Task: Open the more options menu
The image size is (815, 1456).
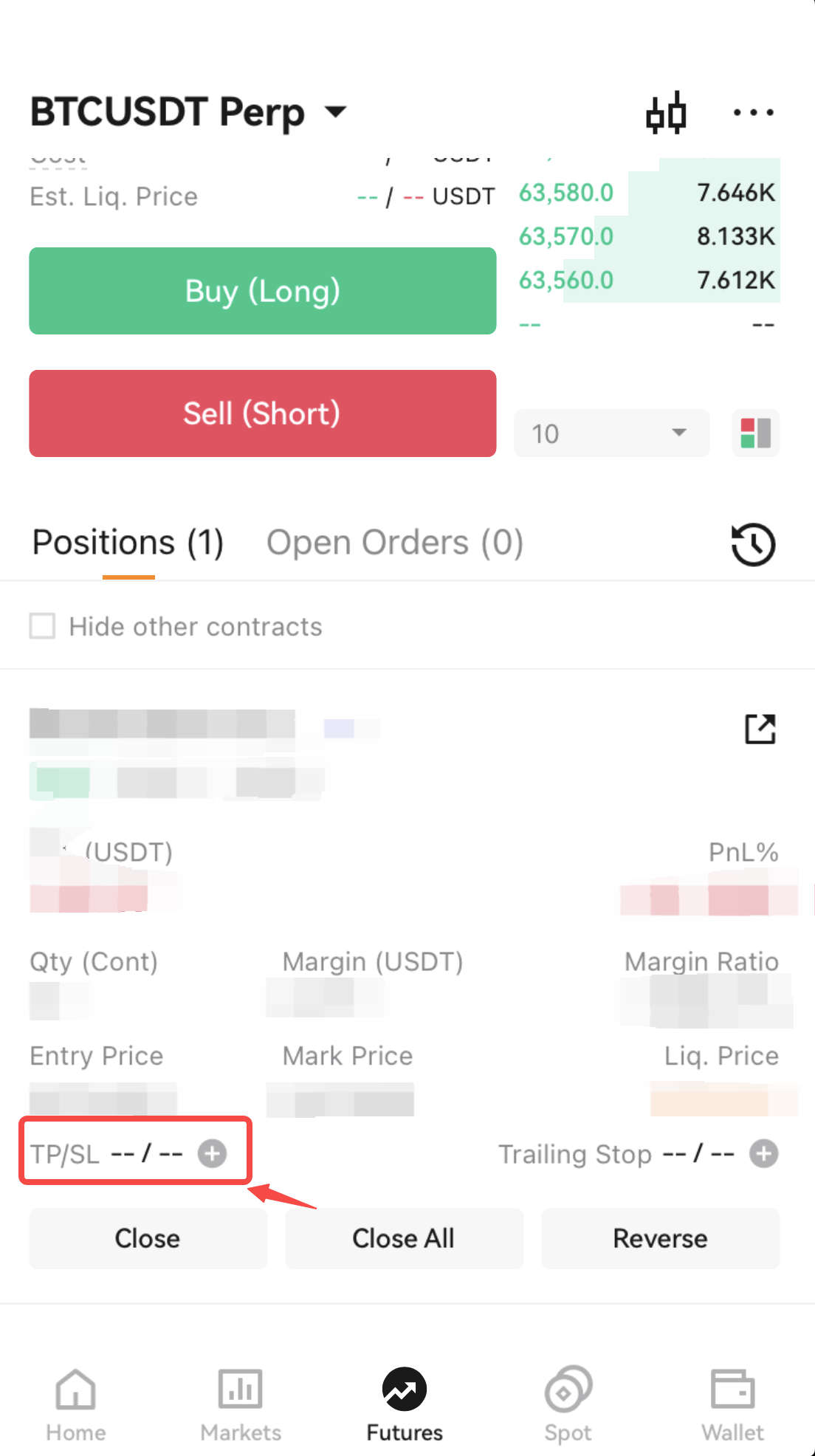Action: coord(754,112)
